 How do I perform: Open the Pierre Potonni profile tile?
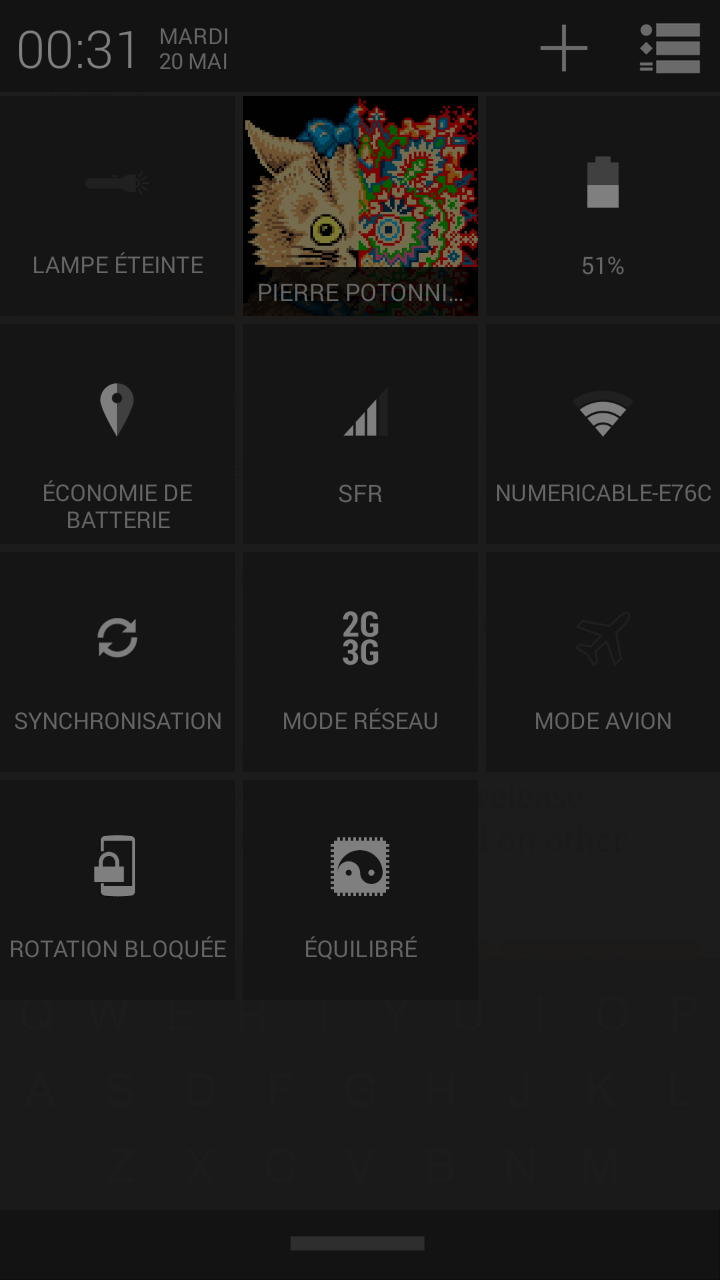360,205
